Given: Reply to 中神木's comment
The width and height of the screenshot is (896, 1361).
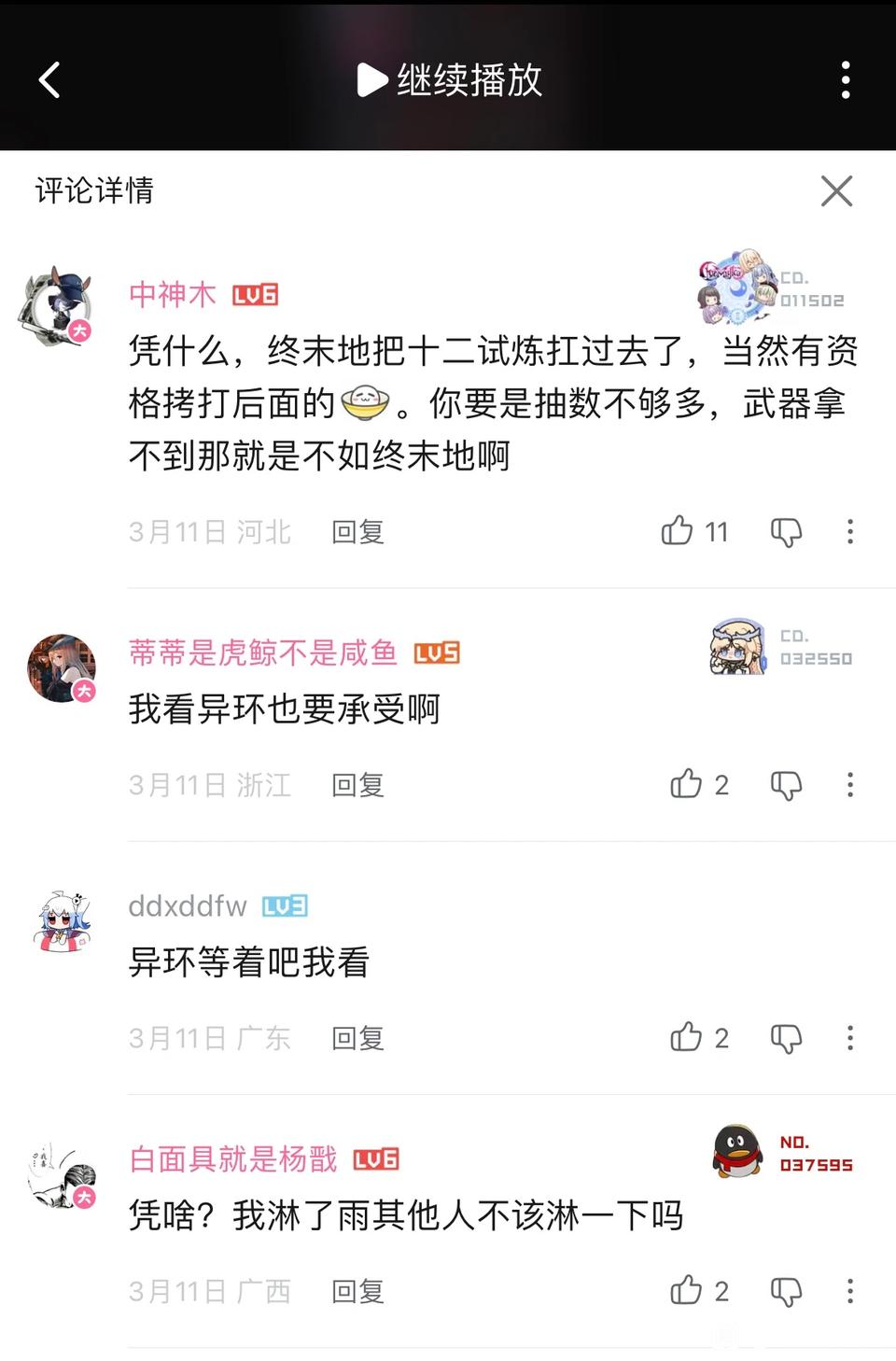Looking at the screenshot, I should click(357, 532).
